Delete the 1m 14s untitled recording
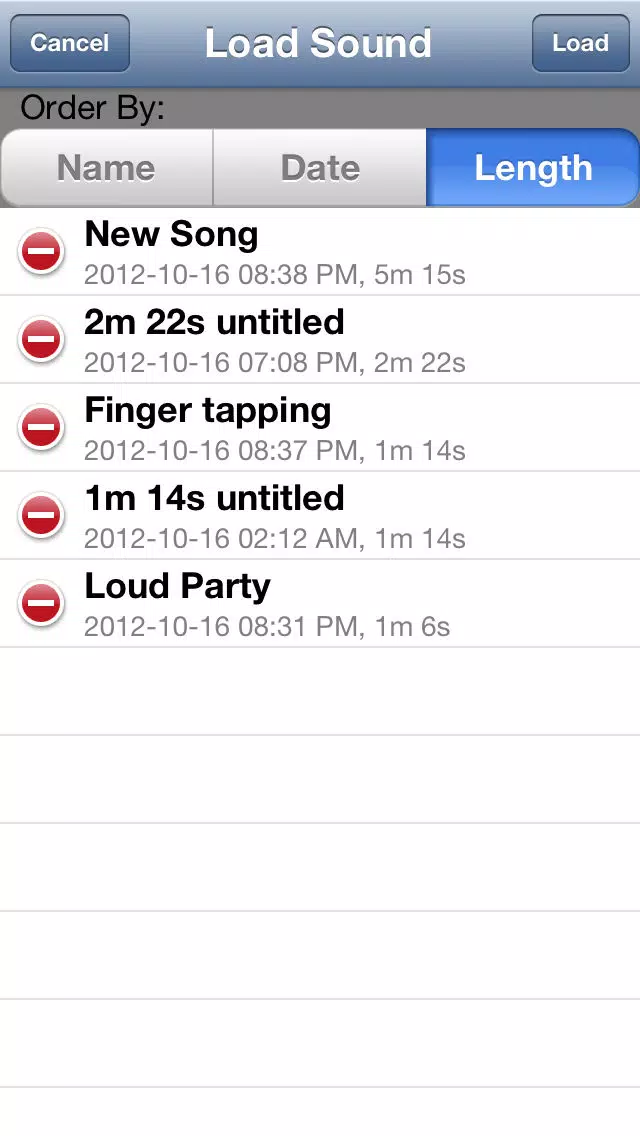This screenshot has width=640, height=1136. coord(41,515)
